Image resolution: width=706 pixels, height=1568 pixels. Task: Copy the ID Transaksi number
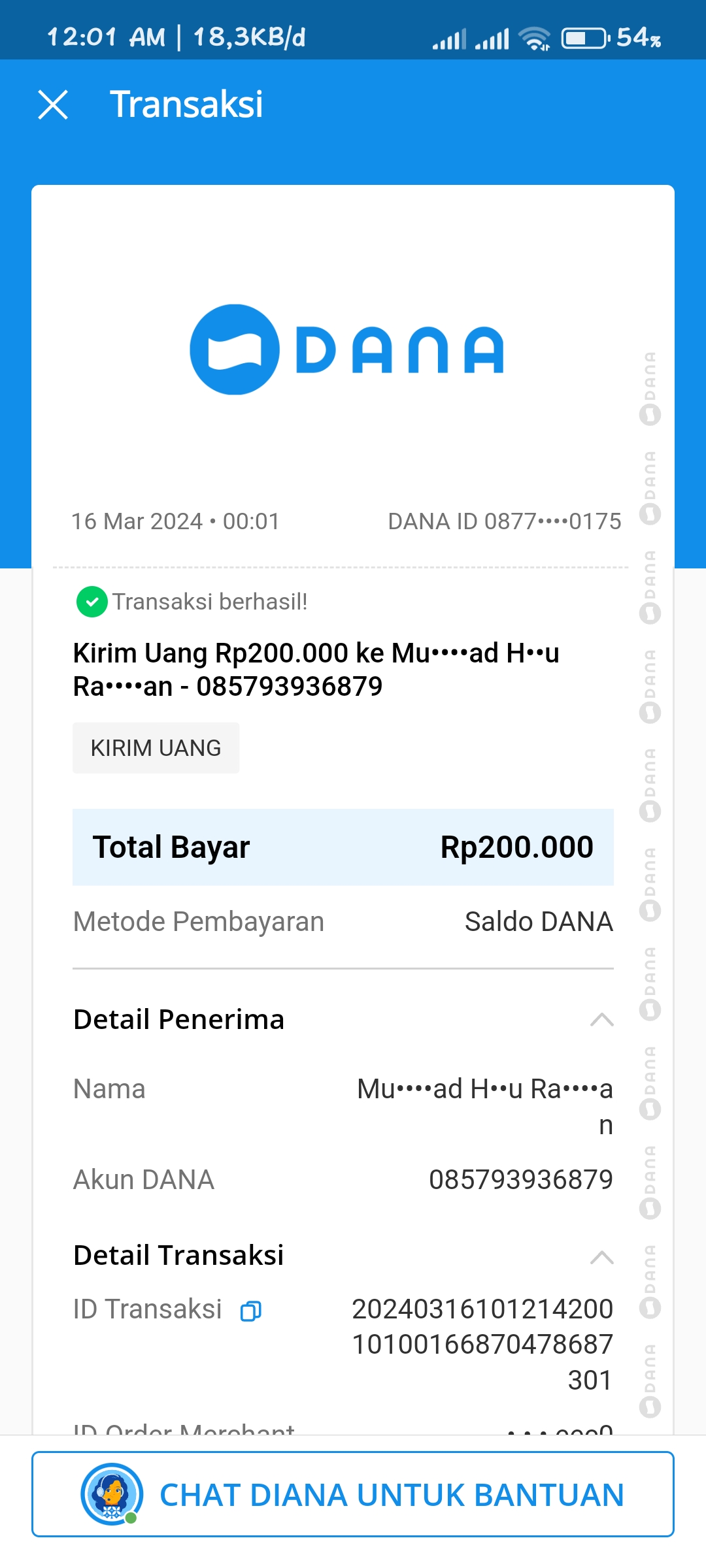pos(251,1311)
